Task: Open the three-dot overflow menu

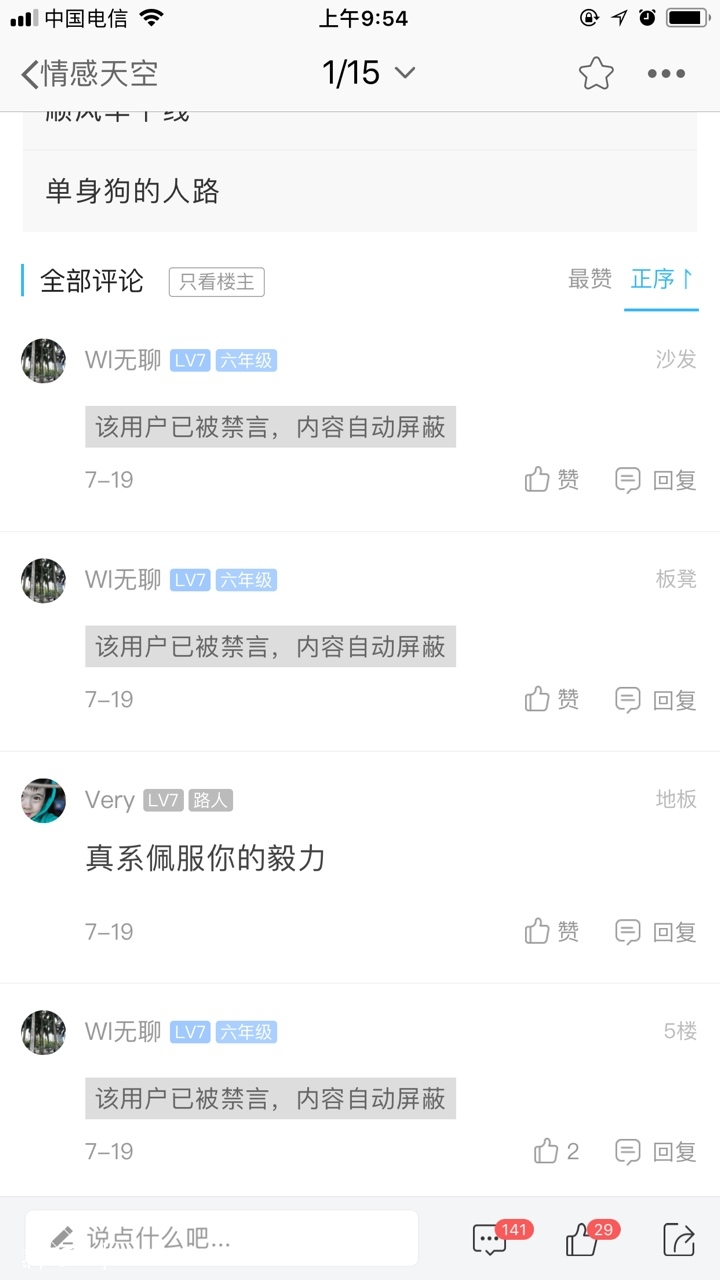Action: (x=666, y=73)
